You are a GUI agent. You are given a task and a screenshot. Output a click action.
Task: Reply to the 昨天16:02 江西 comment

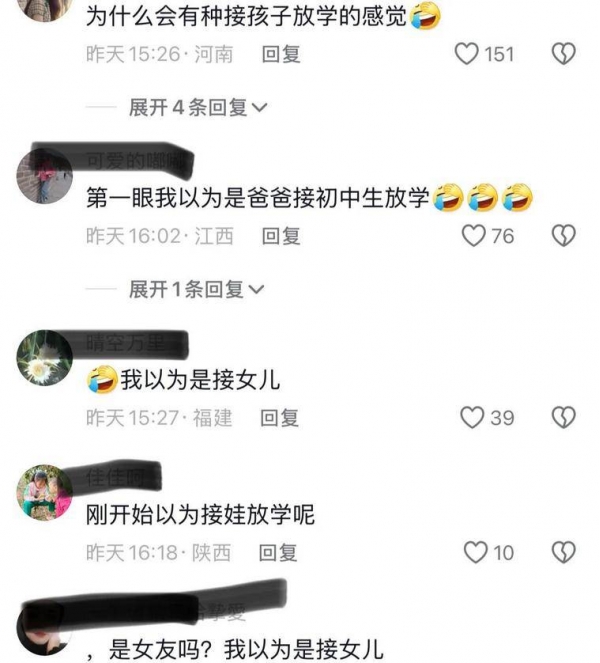[x=281, y=237]
